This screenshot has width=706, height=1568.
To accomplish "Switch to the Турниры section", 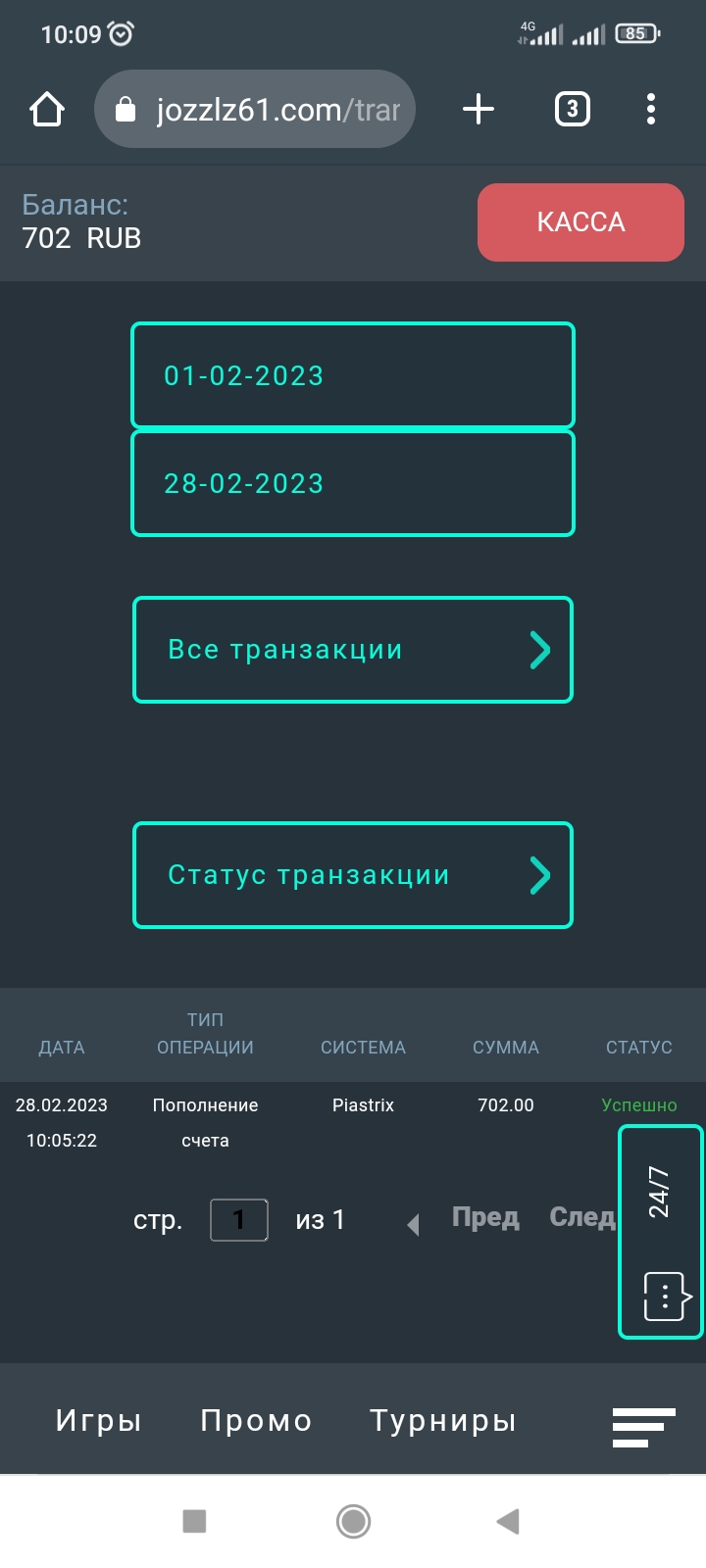I will [x=442, y=1421].
